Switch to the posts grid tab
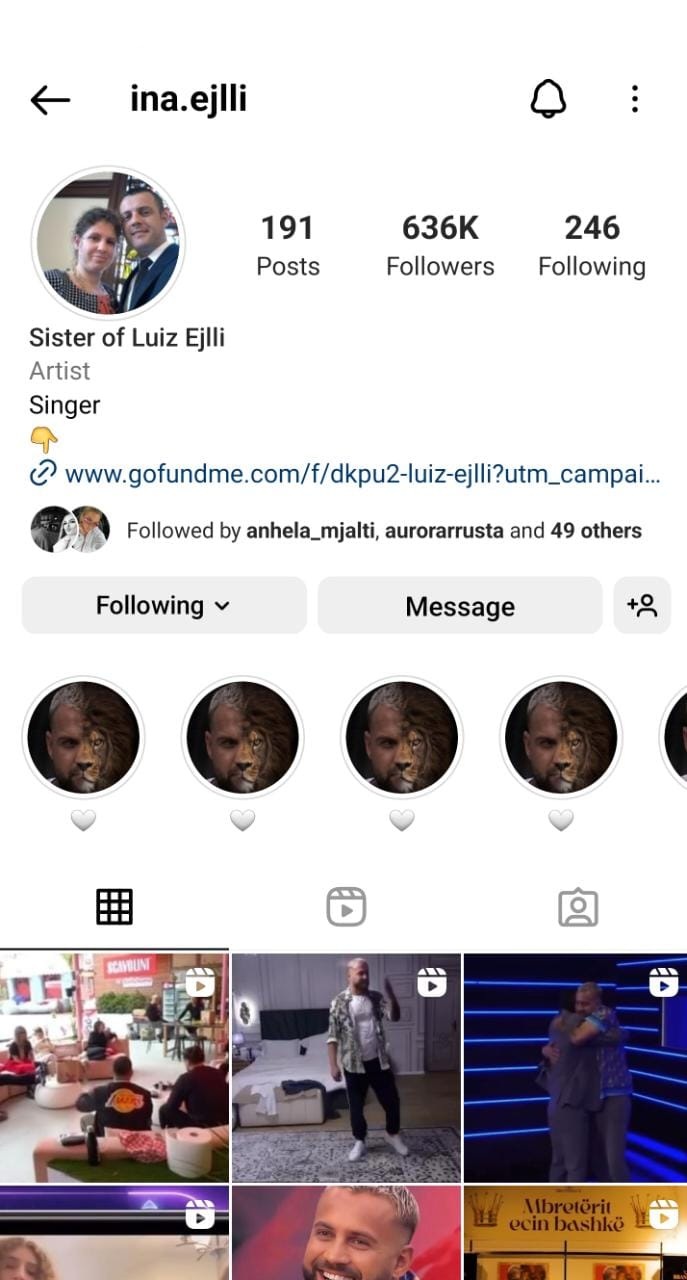 coord(114,907)
